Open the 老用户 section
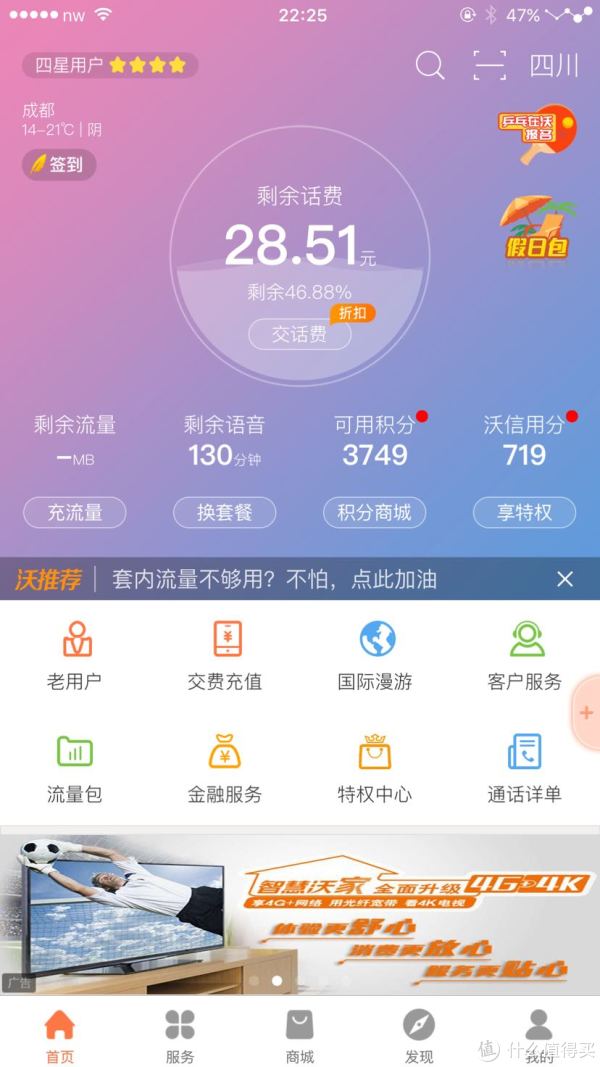Image resolution: width=600 pixels, height=1067 pixels. 75,656
